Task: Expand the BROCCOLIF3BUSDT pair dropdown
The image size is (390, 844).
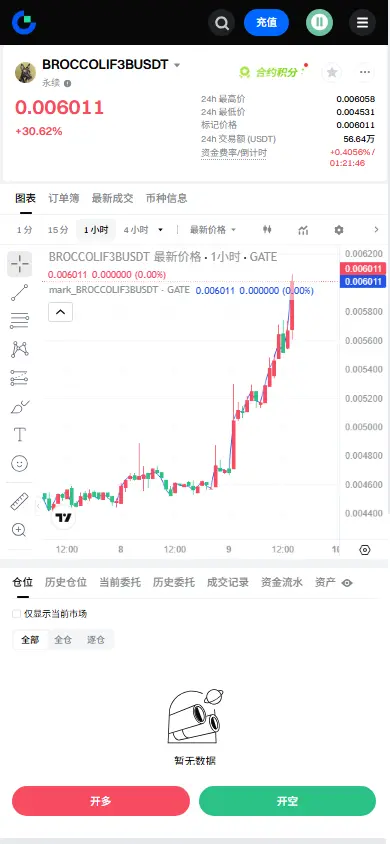Action: point(177,65)
